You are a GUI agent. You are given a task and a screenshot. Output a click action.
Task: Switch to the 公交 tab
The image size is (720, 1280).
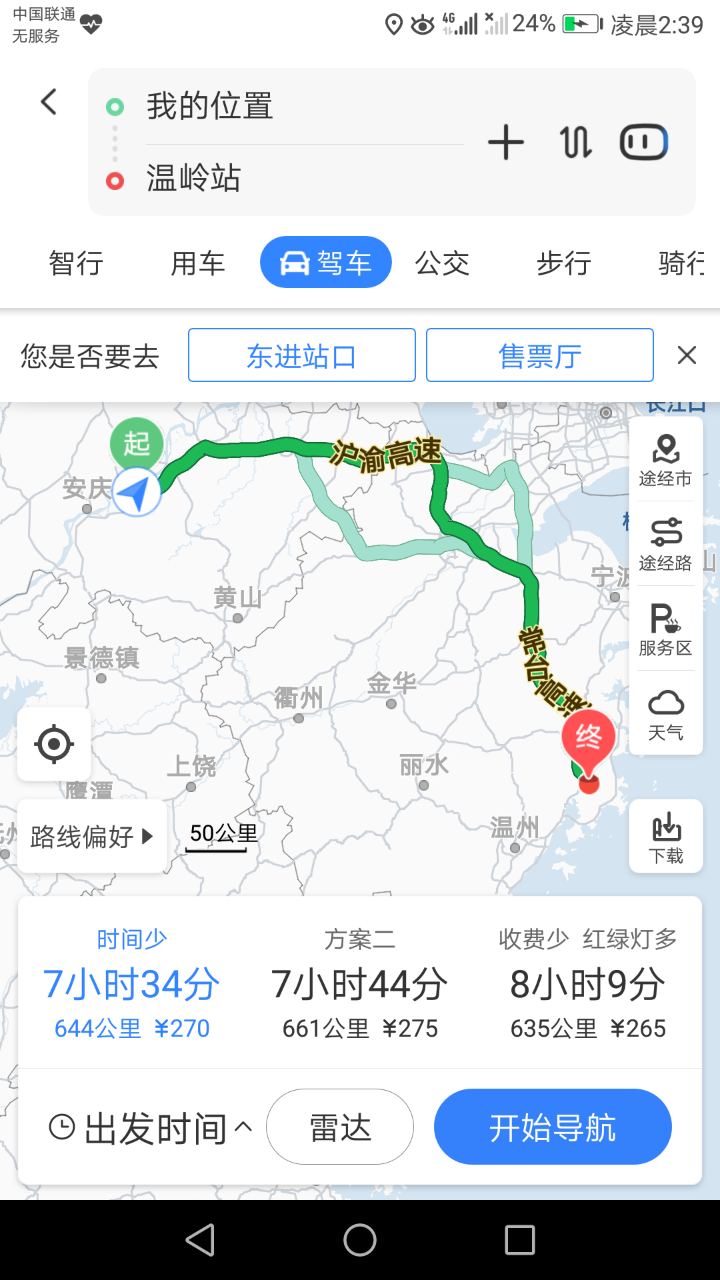click(442, 264)
